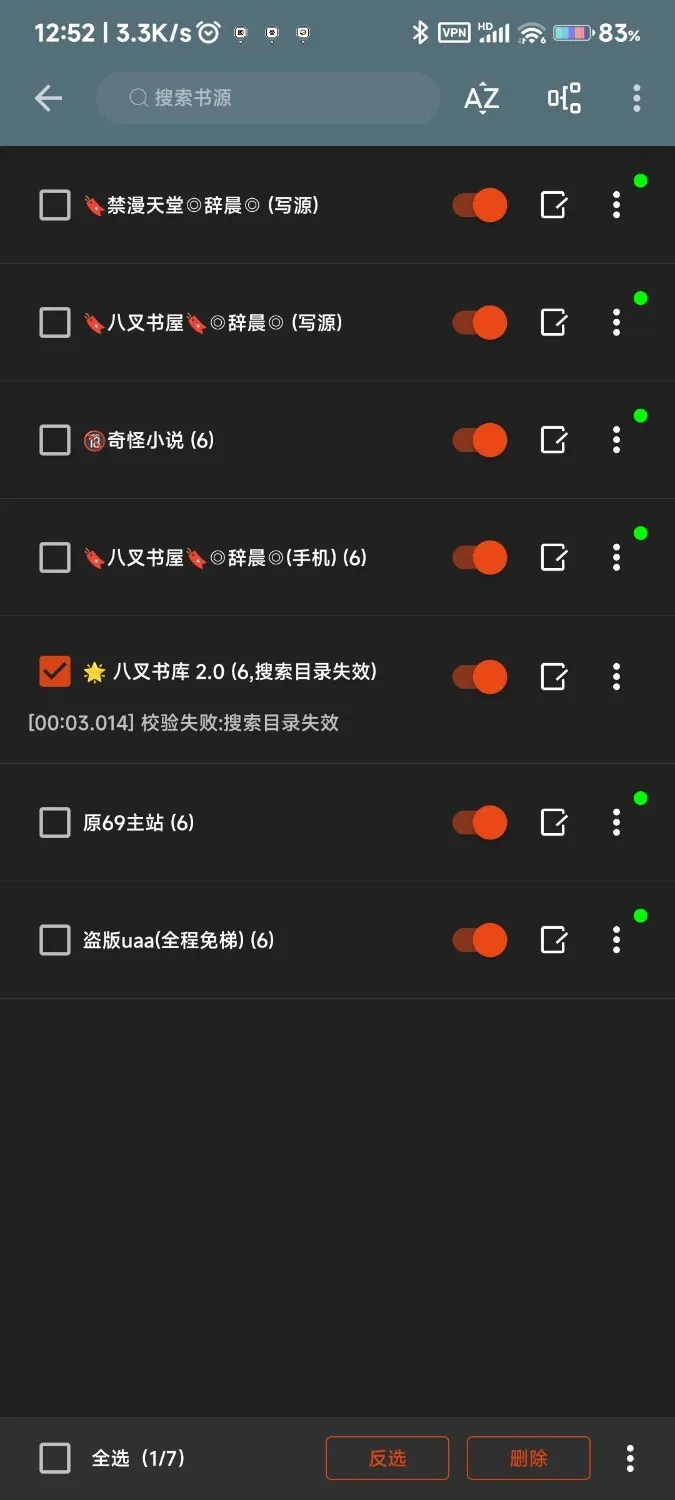Select the 禁漫天堂 source checkbox

55,206
